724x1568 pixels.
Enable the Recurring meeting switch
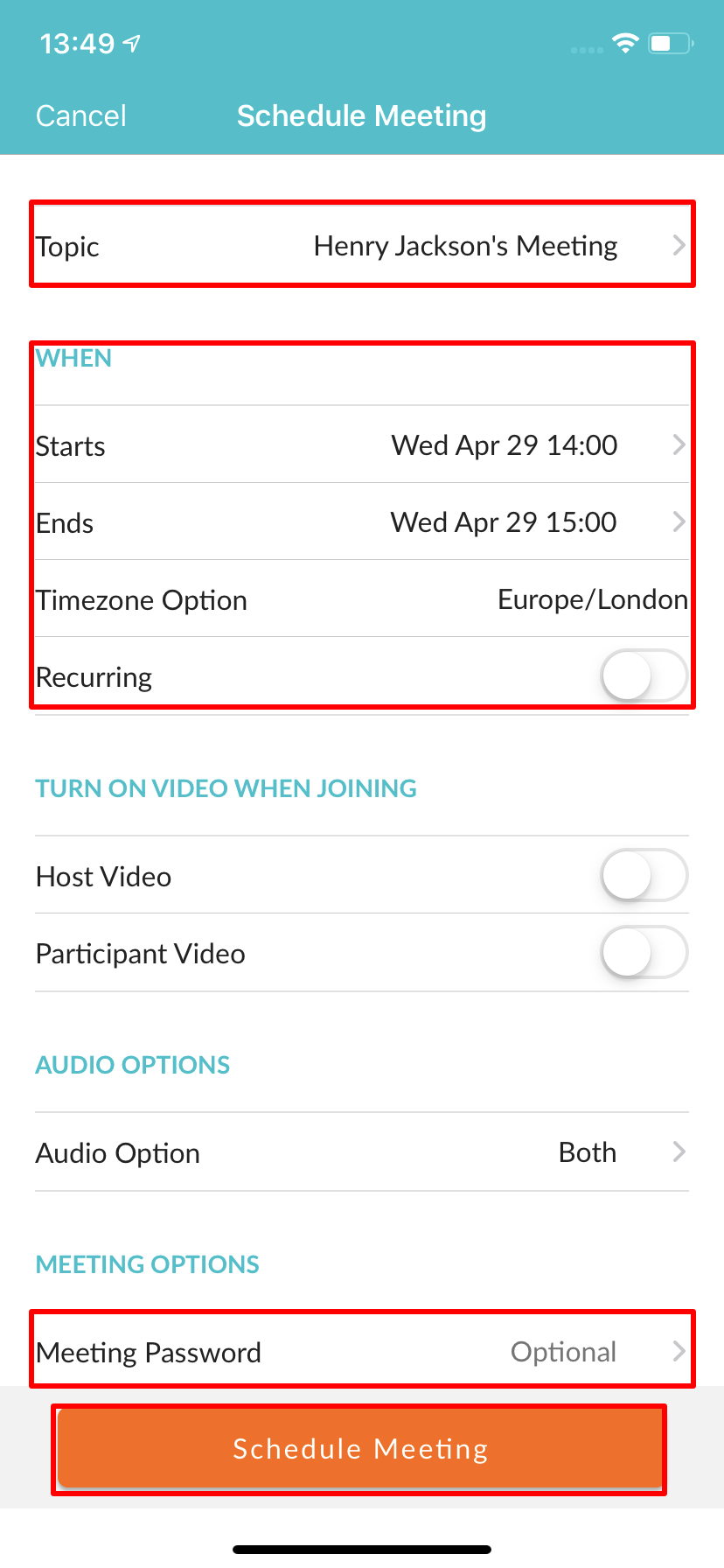(644, 675)
